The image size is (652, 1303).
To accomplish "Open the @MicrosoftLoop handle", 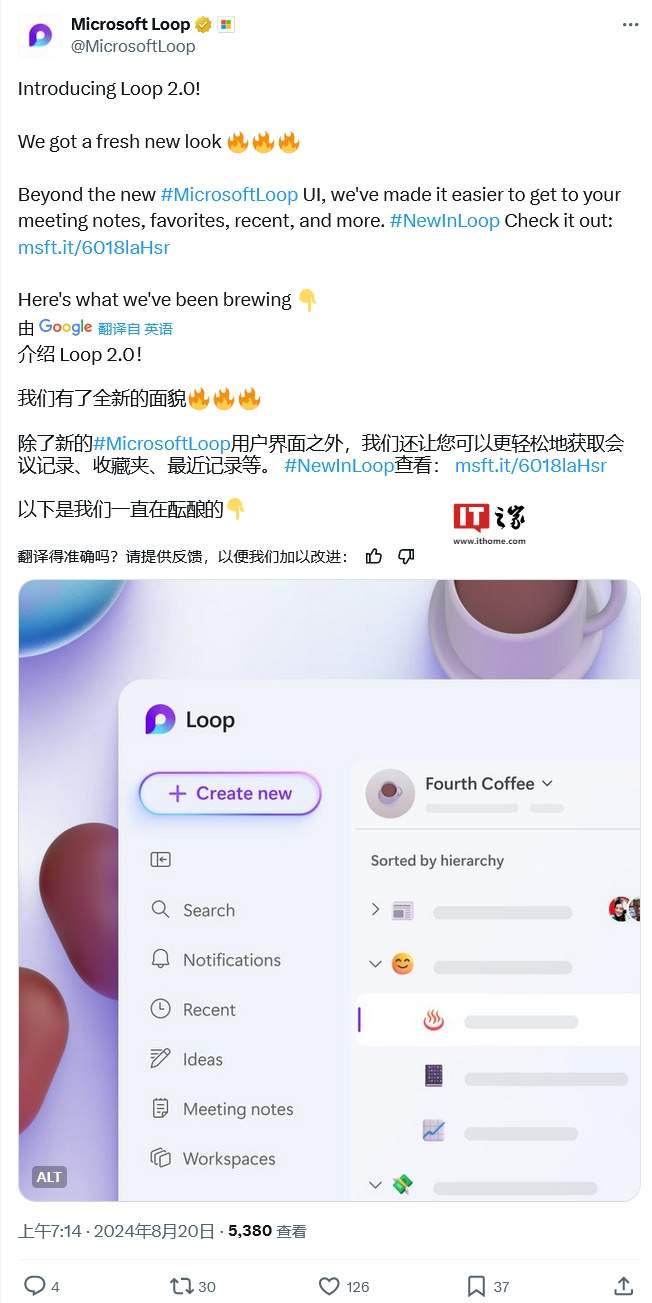I will point(133,46).
